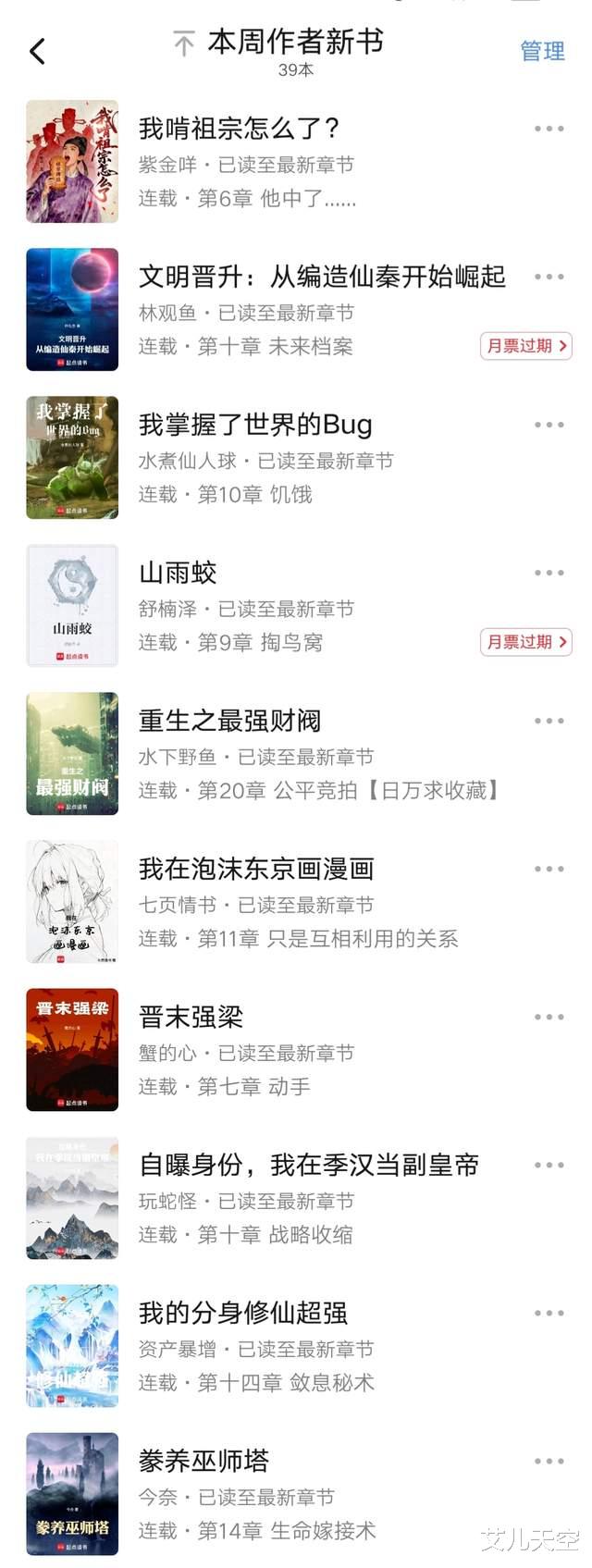The width and height of the screenshot is (592, 1568).
Task: Tap the 晋末强梁 cover image
Action: 72,1049
